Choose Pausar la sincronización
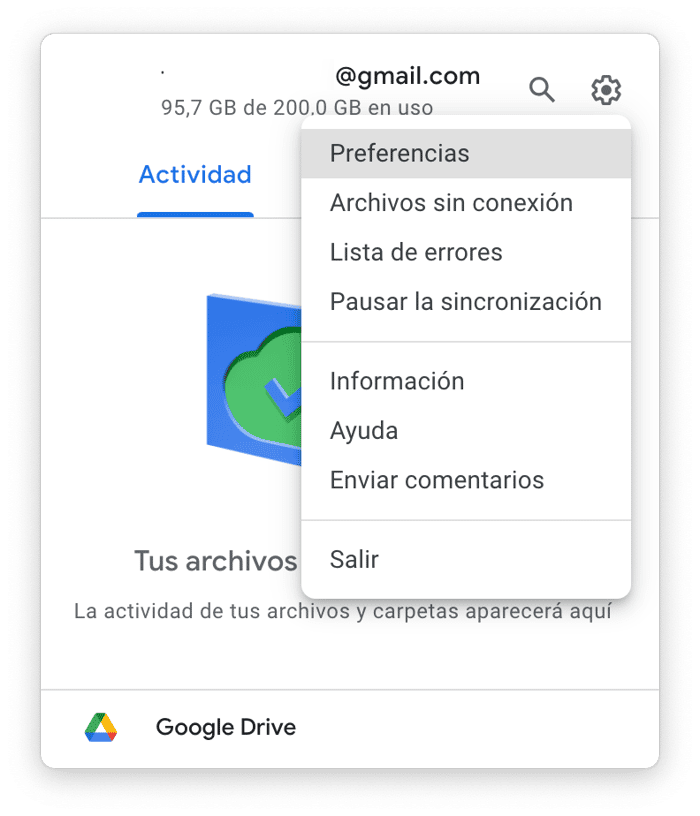Screen dimensions: 700x816 point(465,301)
